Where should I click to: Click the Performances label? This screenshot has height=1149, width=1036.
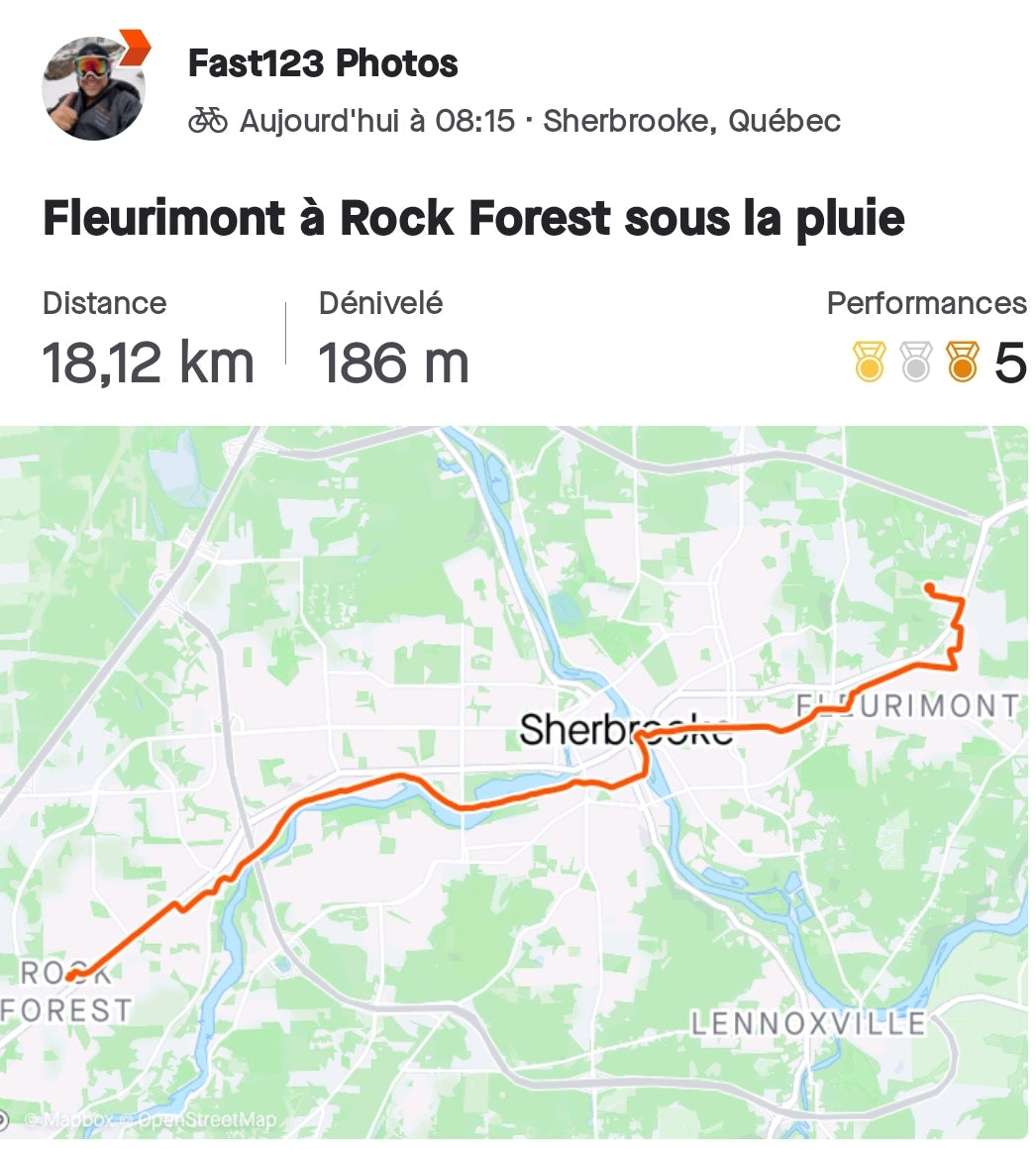[928, 303]
